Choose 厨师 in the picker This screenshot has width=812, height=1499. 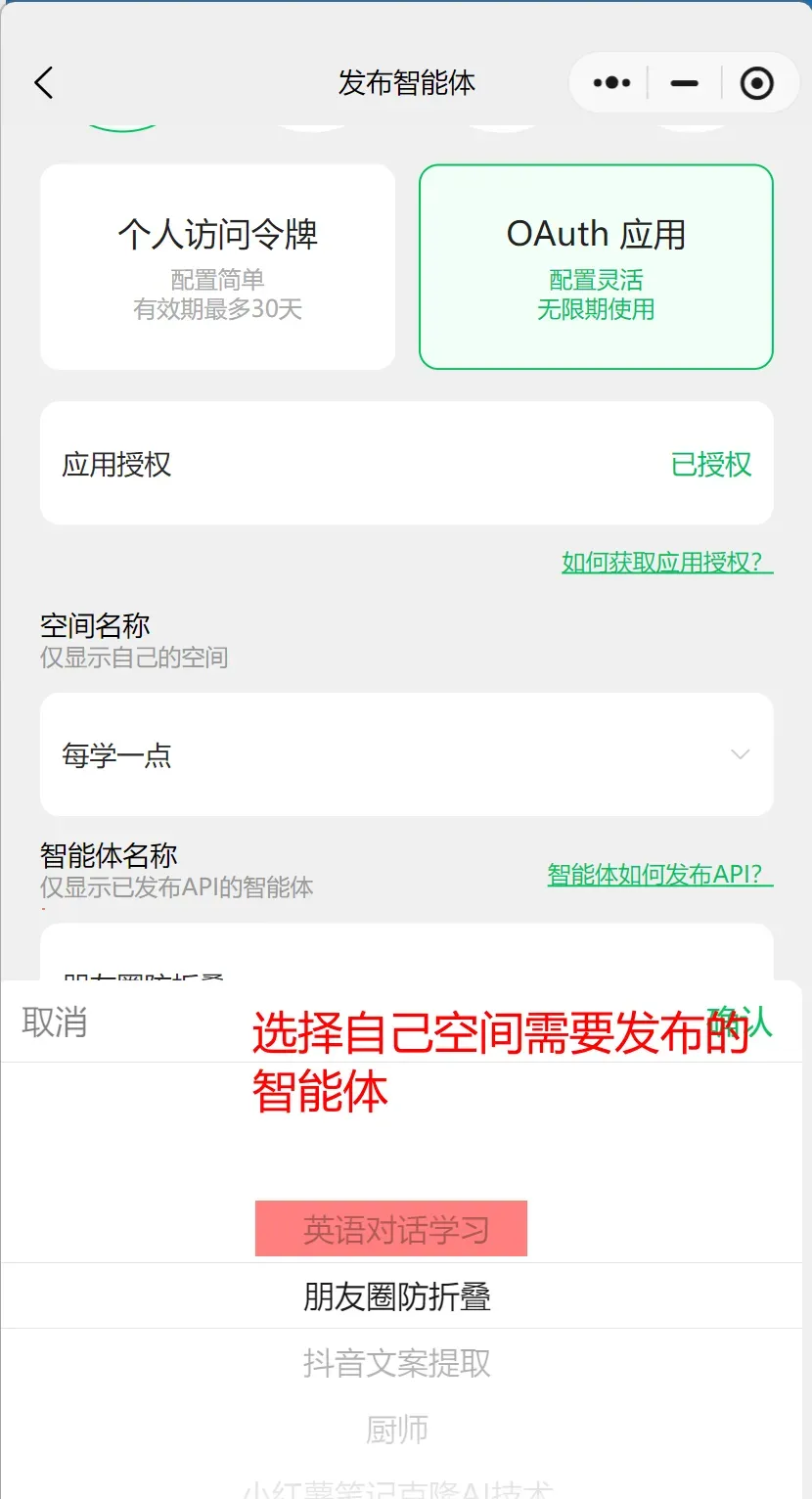point(396,1430)
